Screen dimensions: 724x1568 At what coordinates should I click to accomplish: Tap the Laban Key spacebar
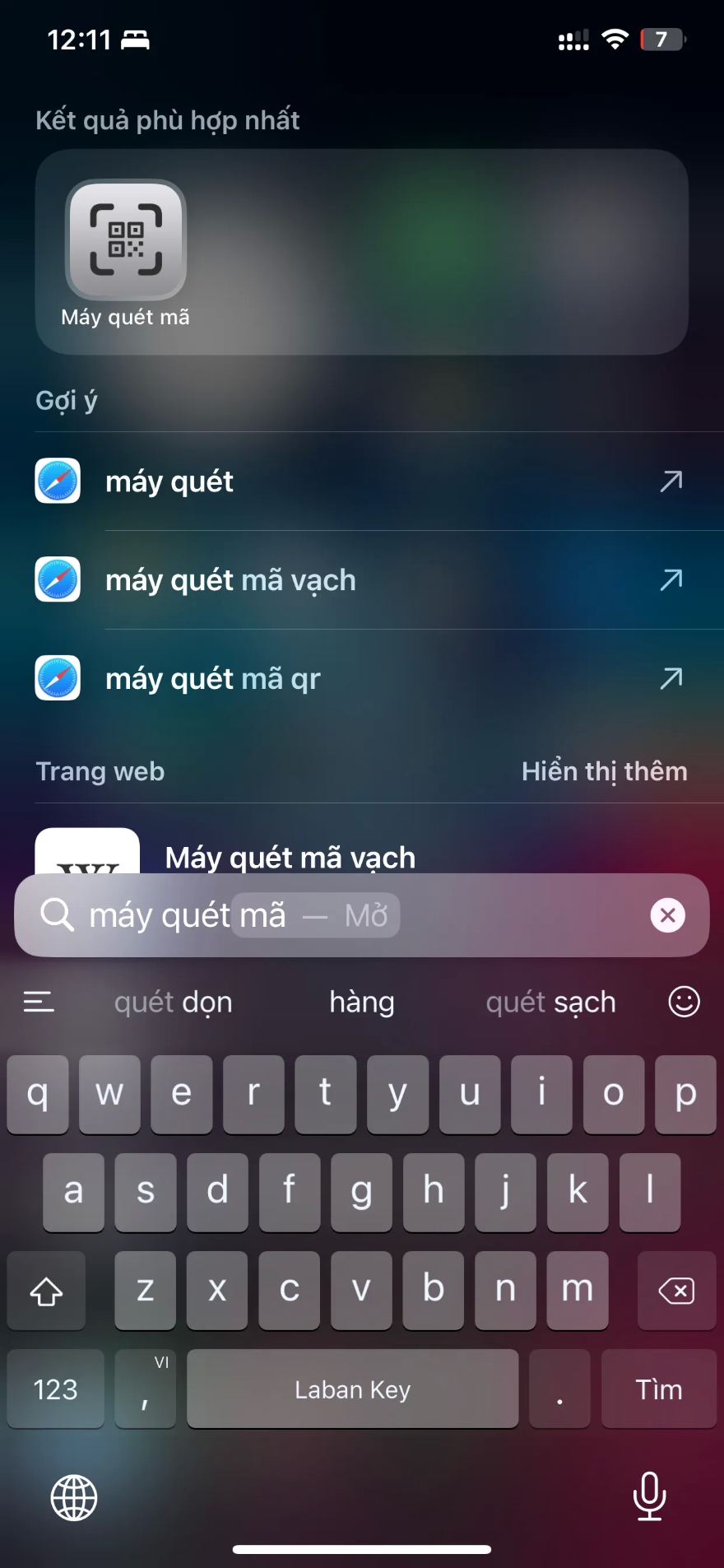(352, 1389)
